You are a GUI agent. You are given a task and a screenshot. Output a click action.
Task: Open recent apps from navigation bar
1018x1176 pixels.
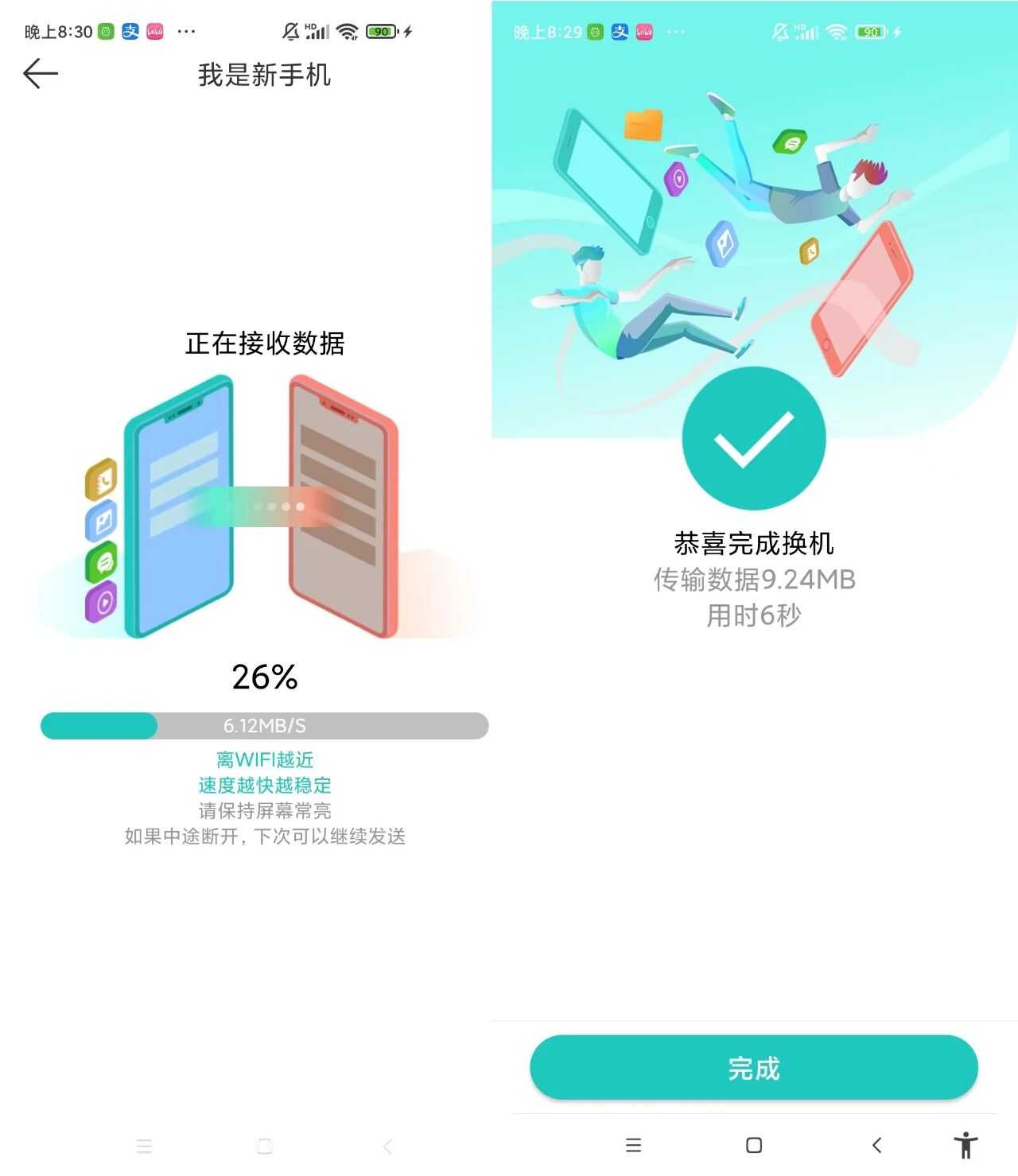[633, 1145]
